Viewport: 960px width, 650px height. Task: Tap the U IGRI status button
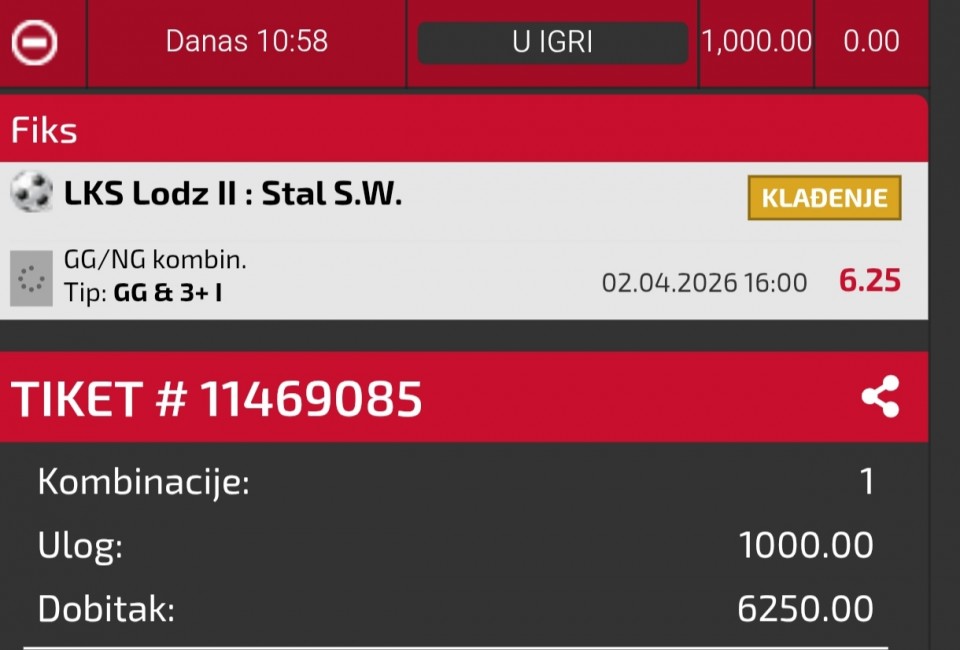pos(552,43)
